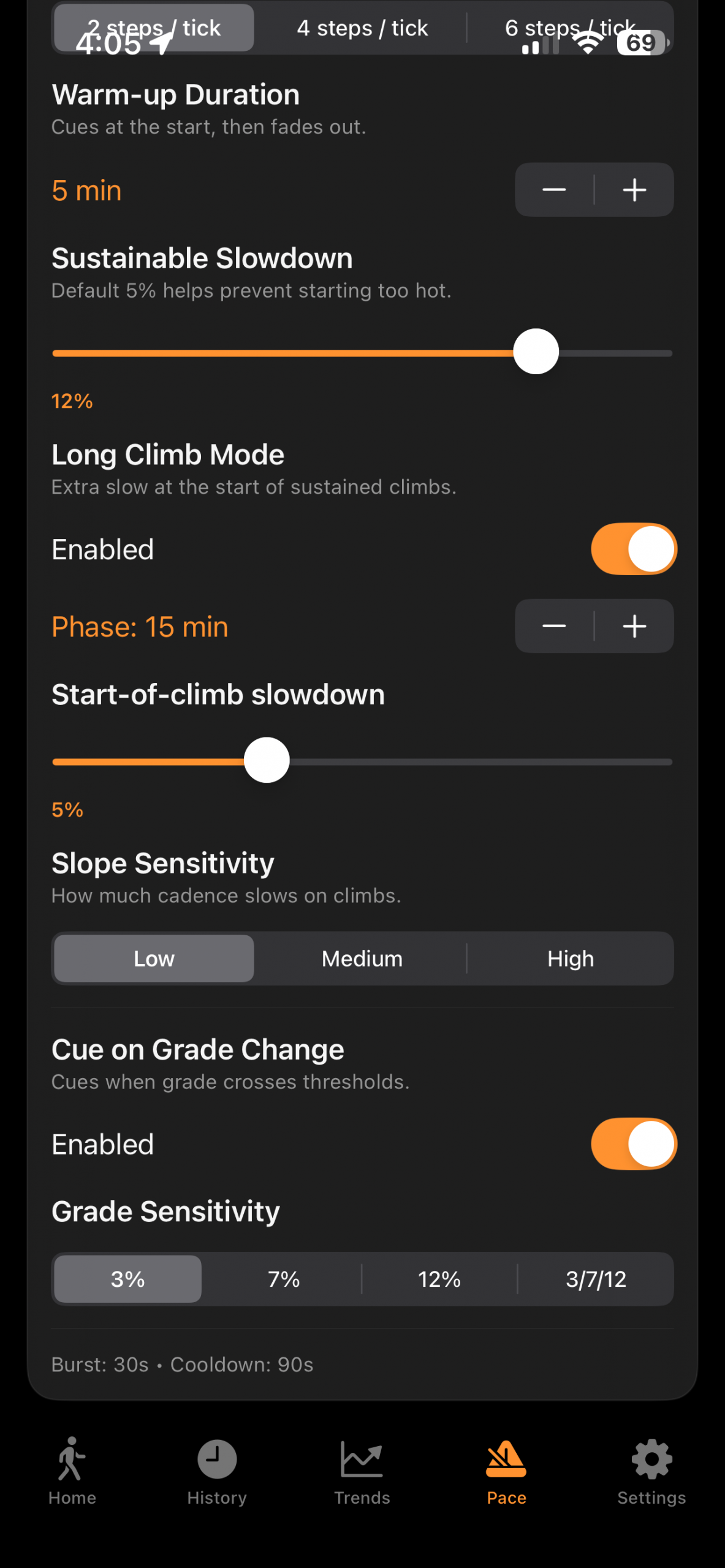Increase Warm-up Duration with plus button
Screen dimensions: 725x1568
(x=634, y=190)
